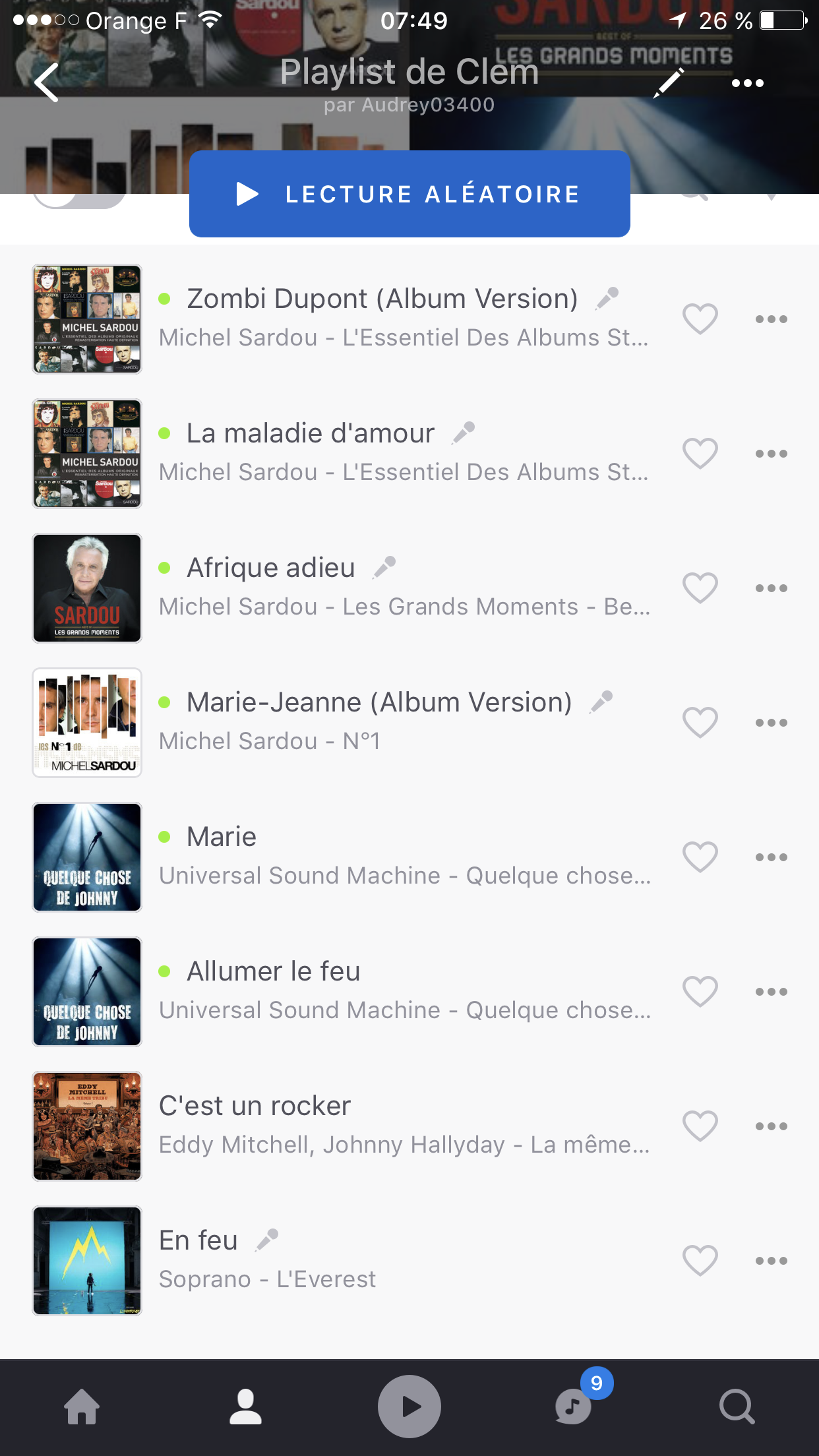Add Marie to favorites with the heart
This screenshot has width=819, height=1456.
700,857
